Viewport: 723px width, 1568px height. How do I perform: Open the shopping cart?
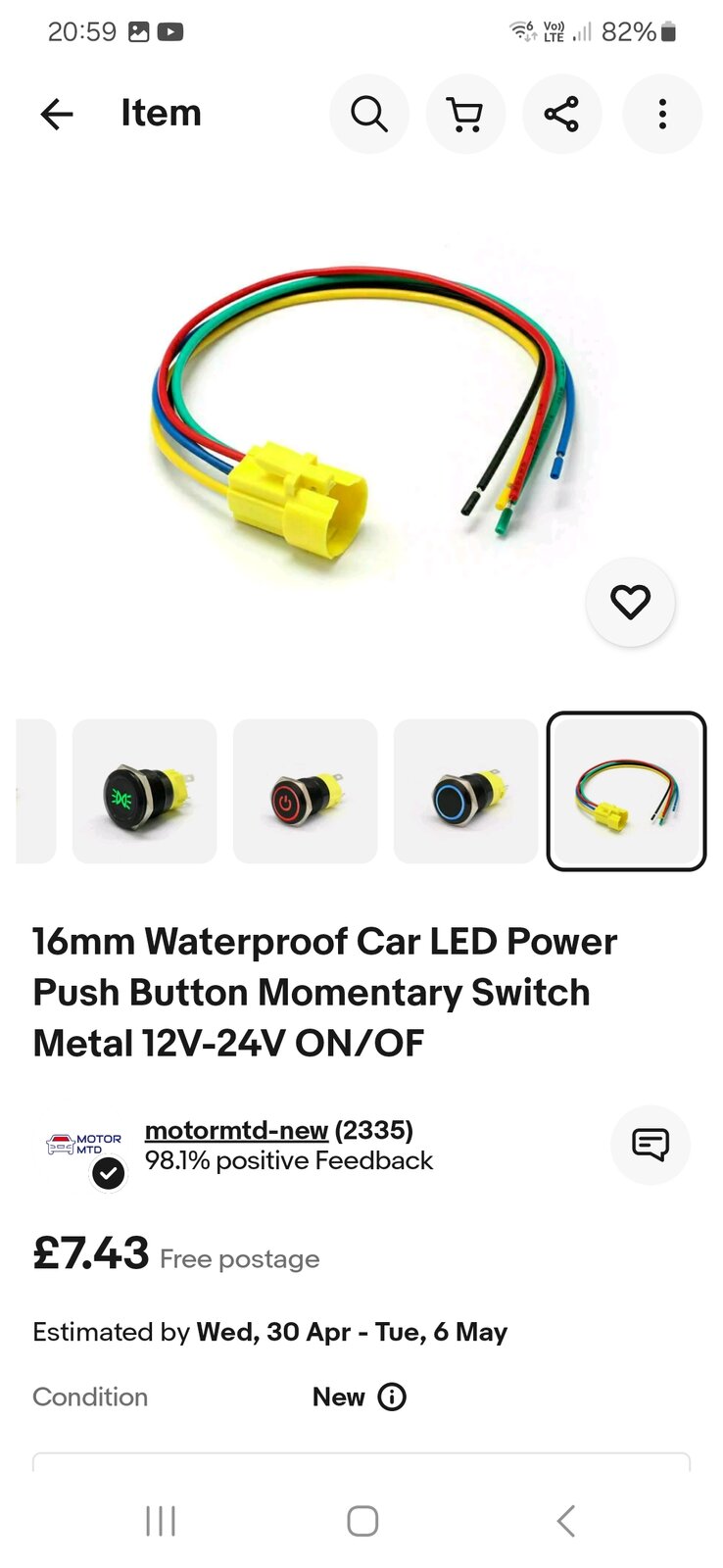click(x=465, y=115)
